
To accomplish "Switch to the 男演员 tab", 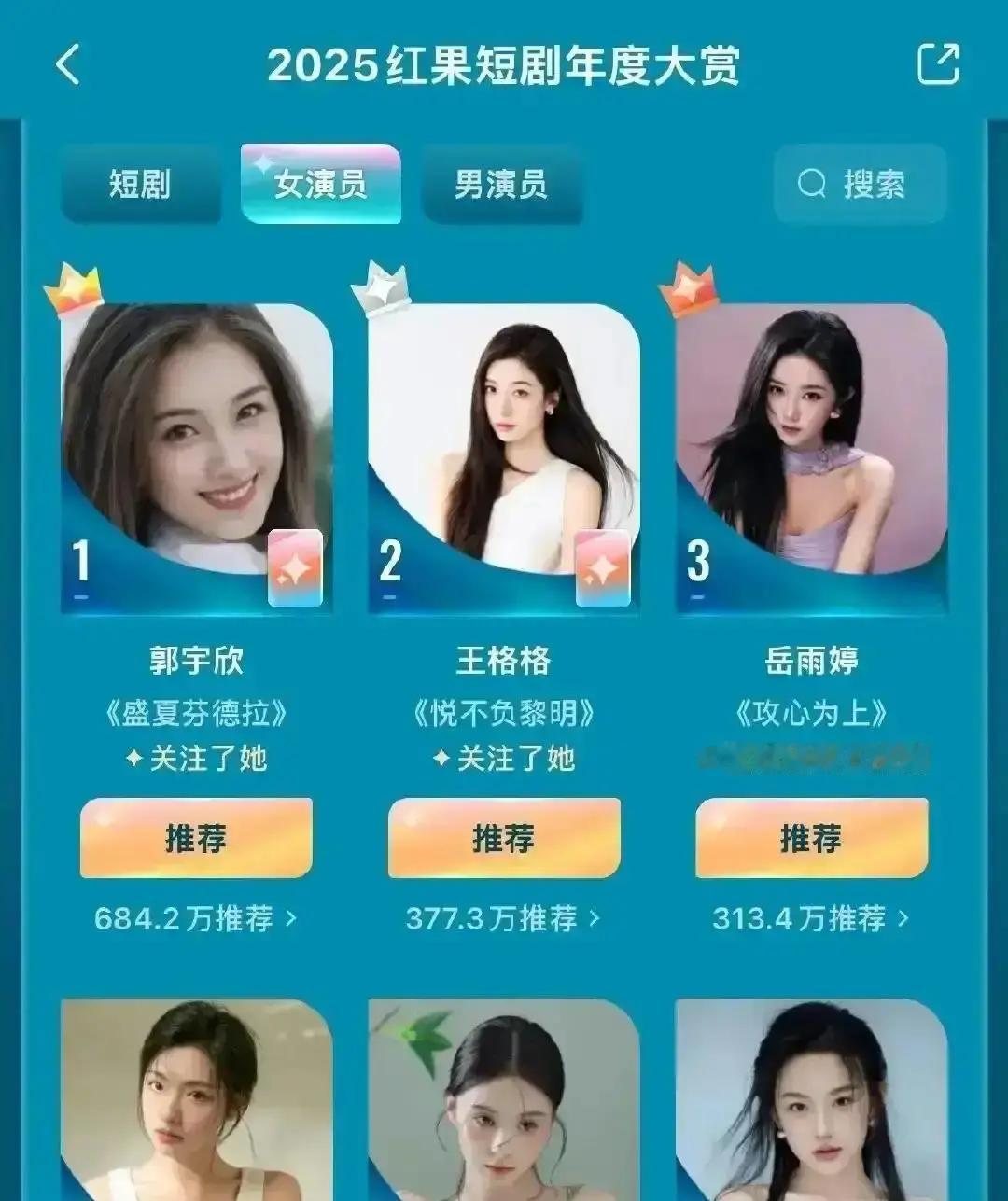I will [502, 186].
